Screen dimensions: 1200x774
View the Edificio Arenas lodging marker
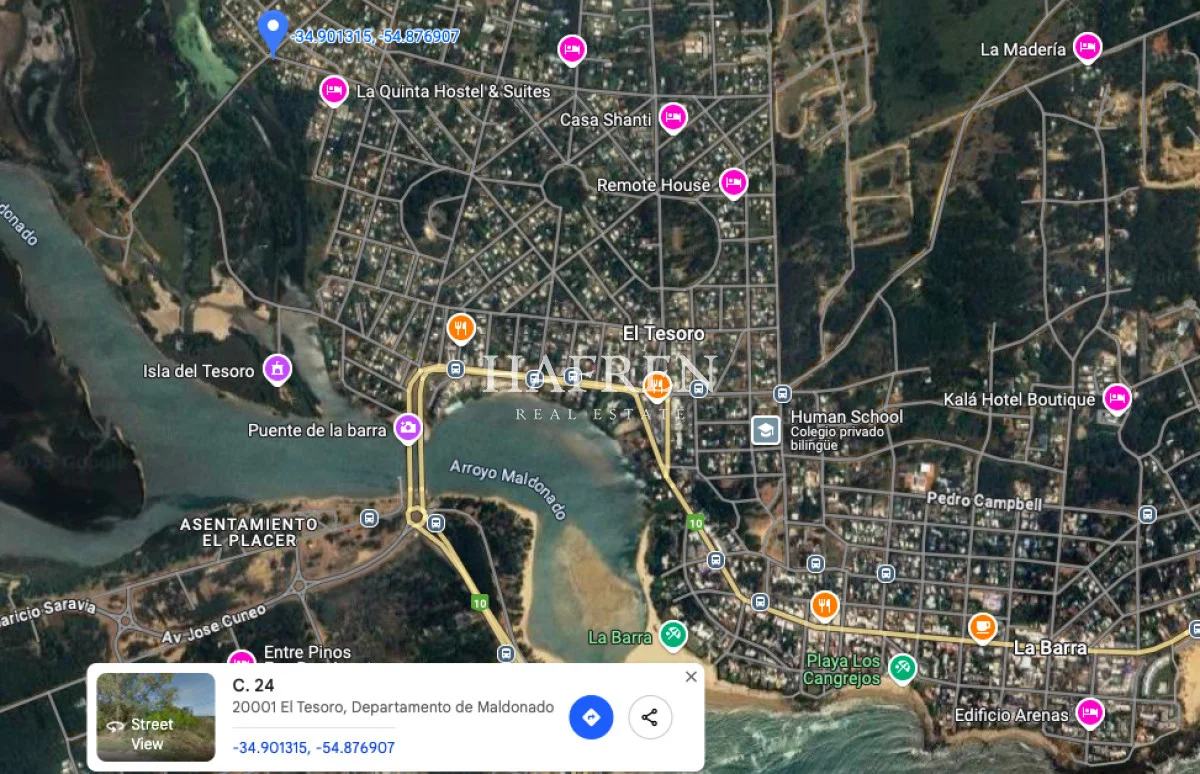click(x=1089, y=713)
